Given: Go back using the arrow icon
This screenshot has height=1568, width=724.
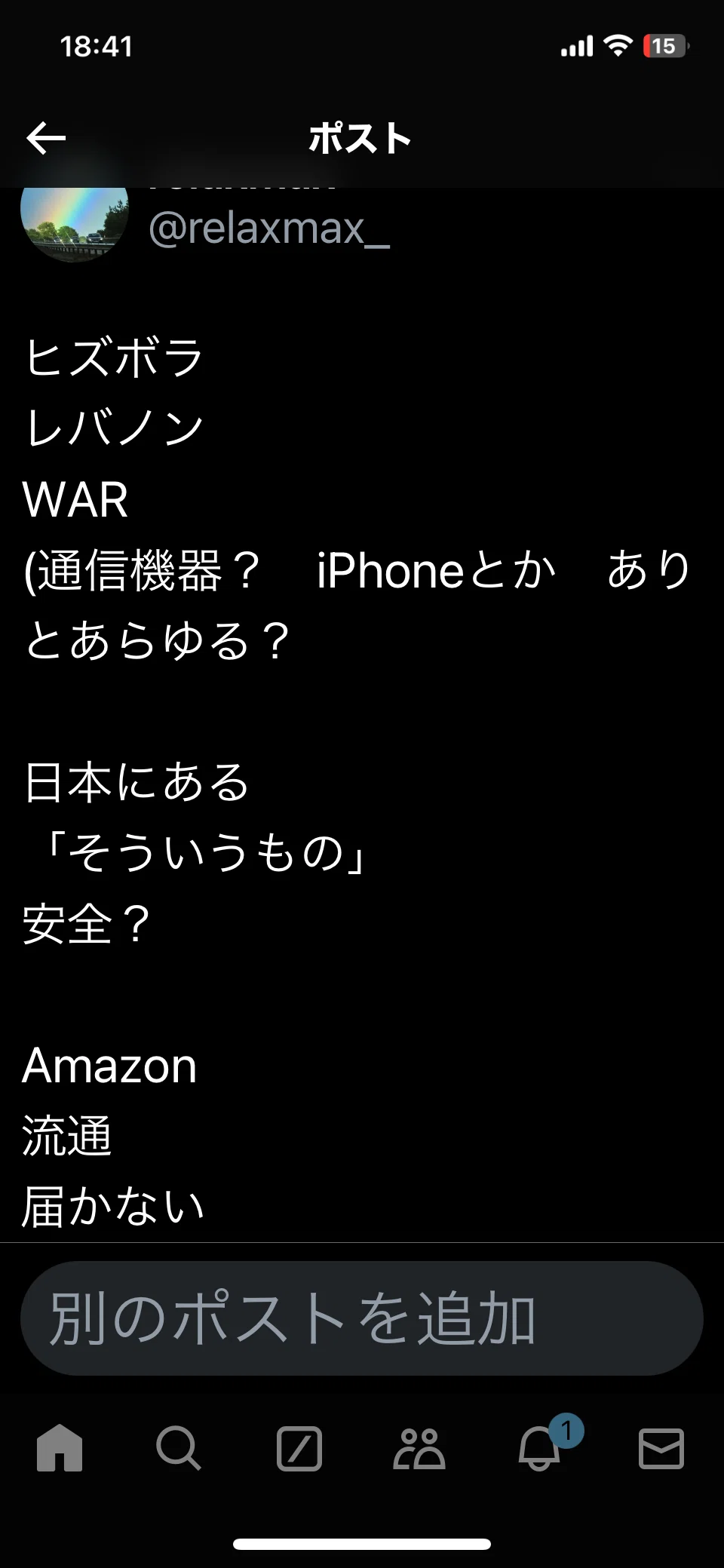Looking at the screenshot, I should click(46, 138).
